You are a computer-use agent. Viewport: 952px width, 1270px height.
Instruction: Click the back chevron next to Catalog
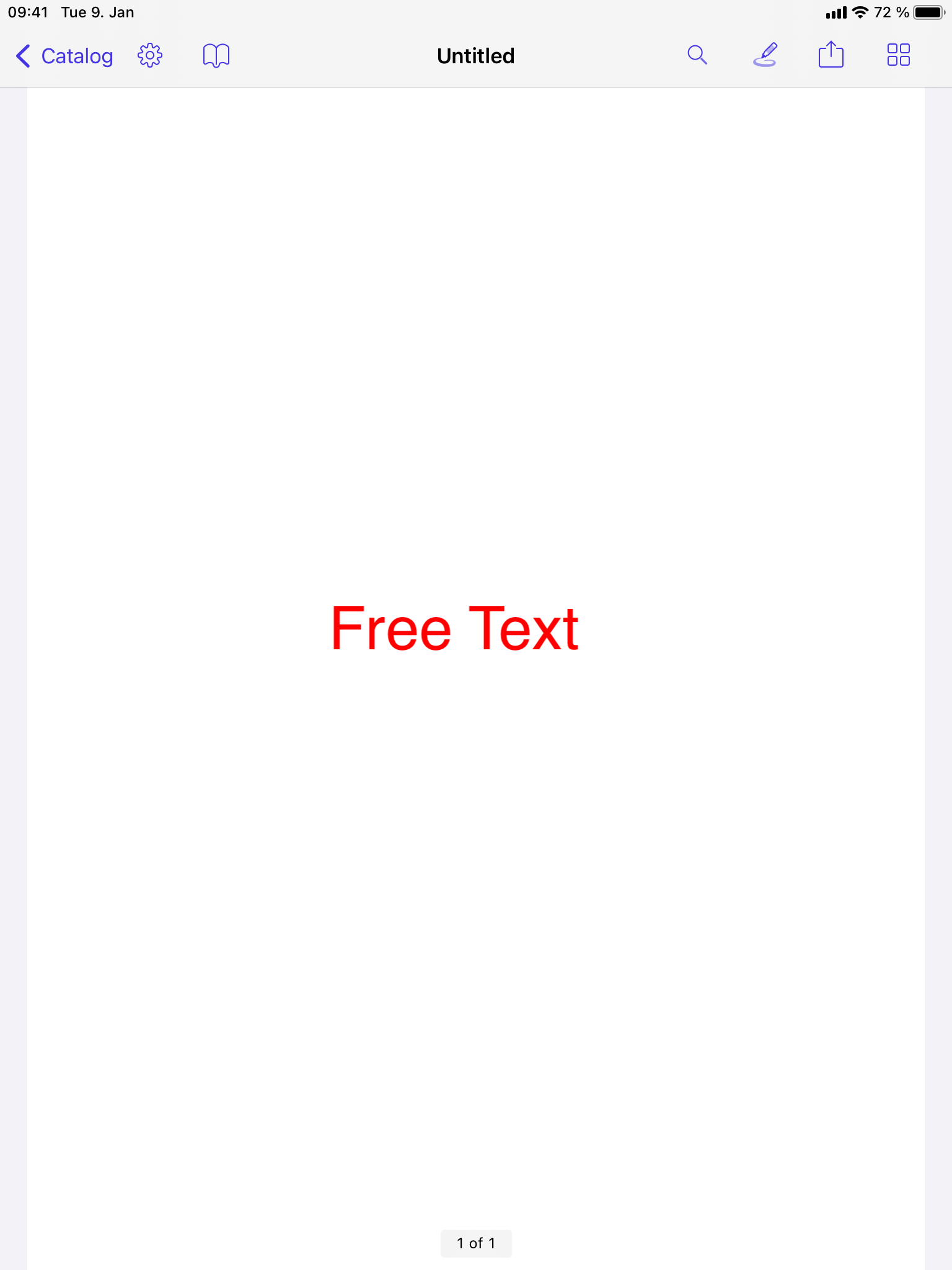click(x=22, y=56)
